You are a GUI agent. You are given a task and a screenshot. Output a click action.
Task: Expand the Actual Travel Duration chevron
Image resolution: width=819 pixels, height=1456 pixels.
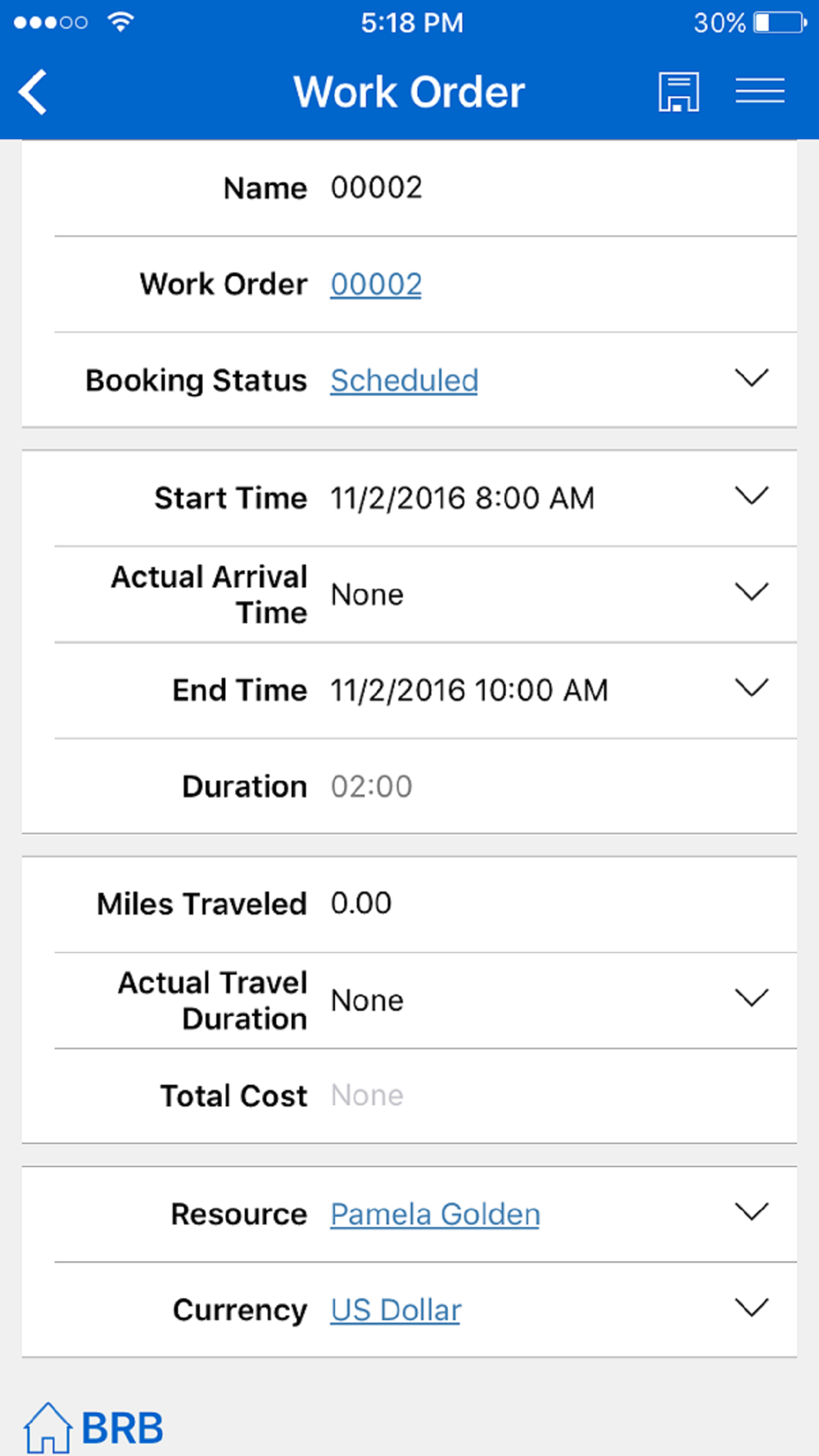pos(752,997)
